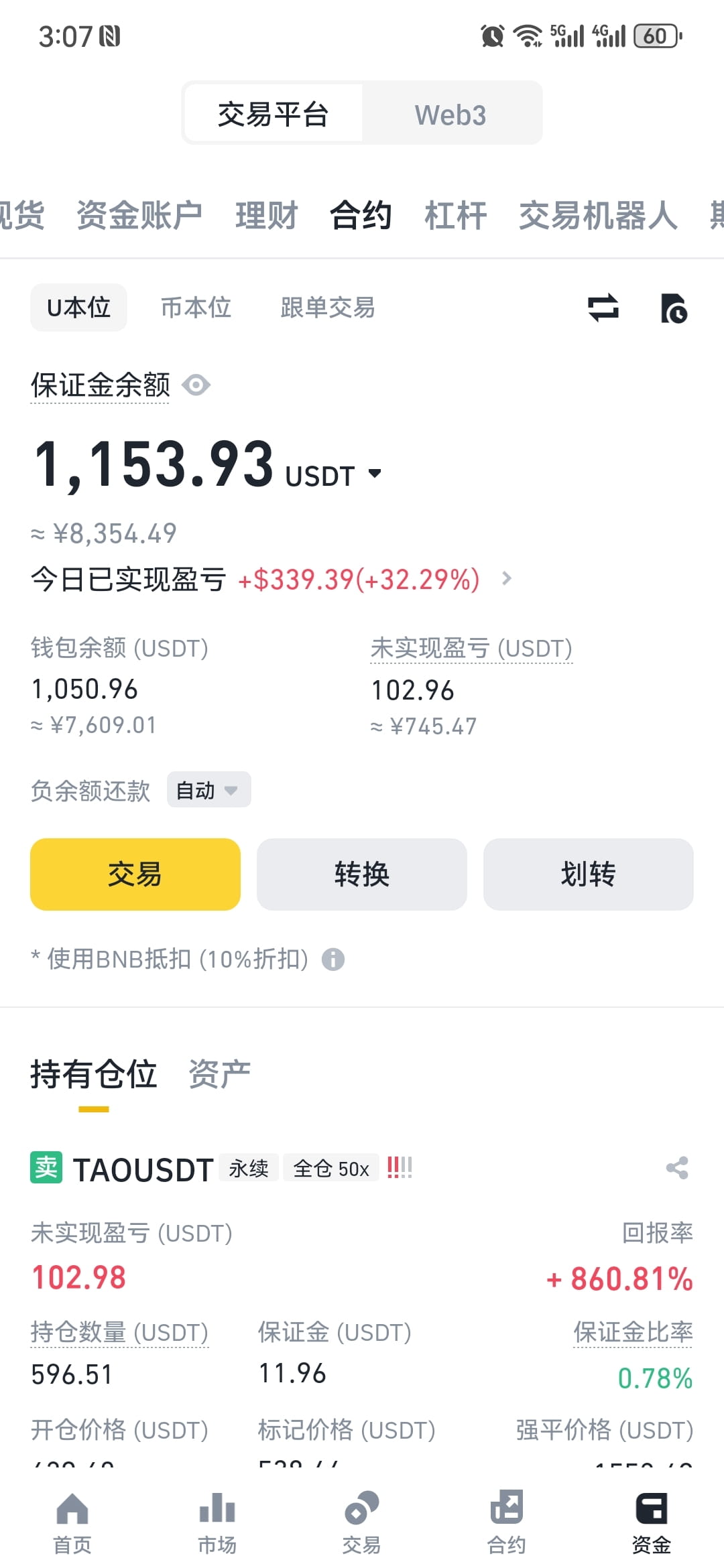Open the USDT currency dropdown
Screen dimensions: 724x1568
coord(374,474)
